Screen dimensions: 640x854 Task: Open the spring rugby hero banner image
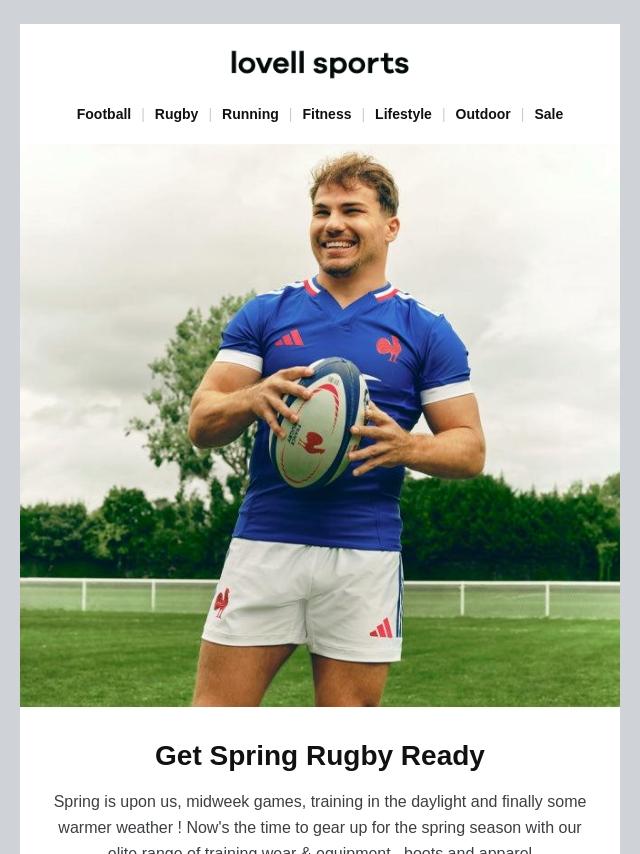(320, 425)
